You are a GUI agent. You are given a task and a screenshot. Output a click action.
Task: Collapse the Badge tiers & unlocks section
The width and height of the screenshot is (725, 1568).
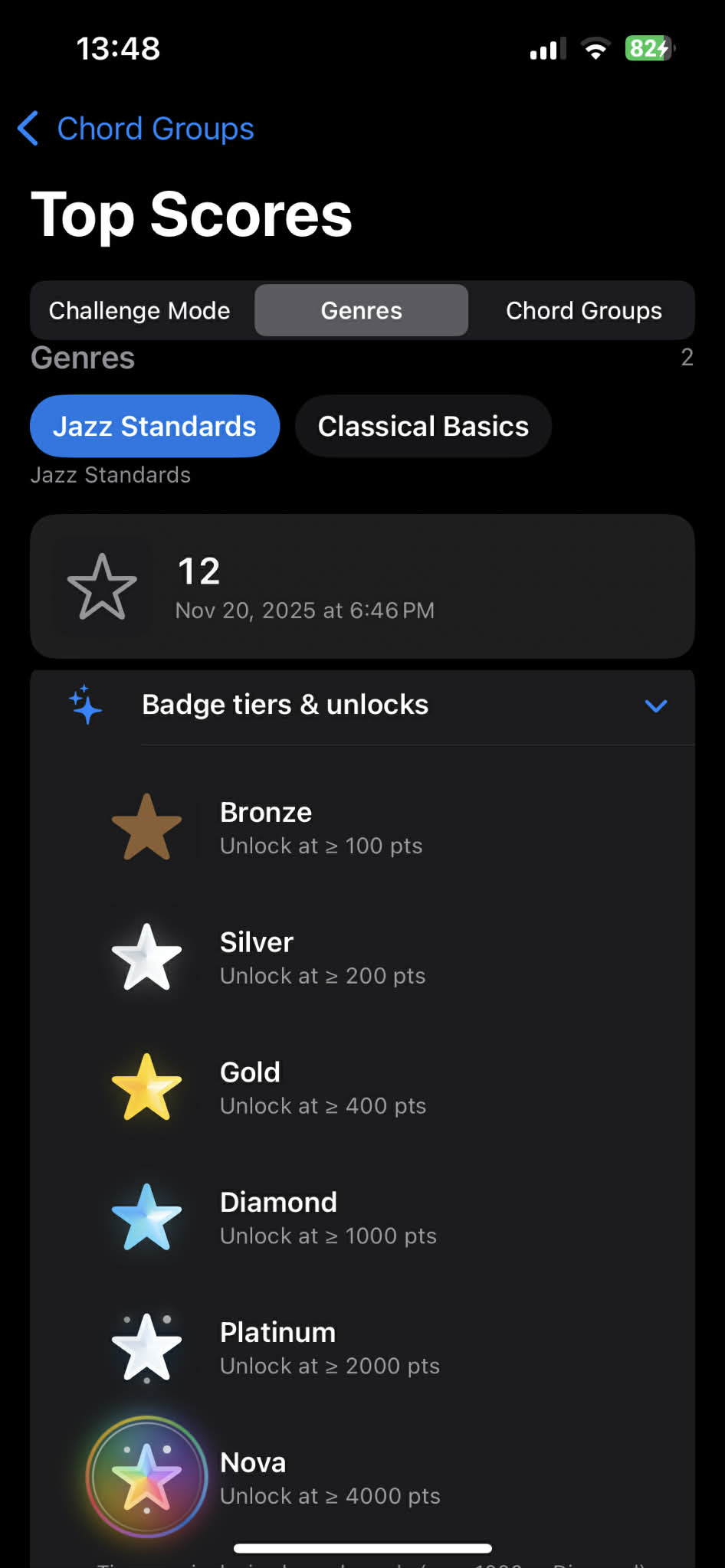655,705
